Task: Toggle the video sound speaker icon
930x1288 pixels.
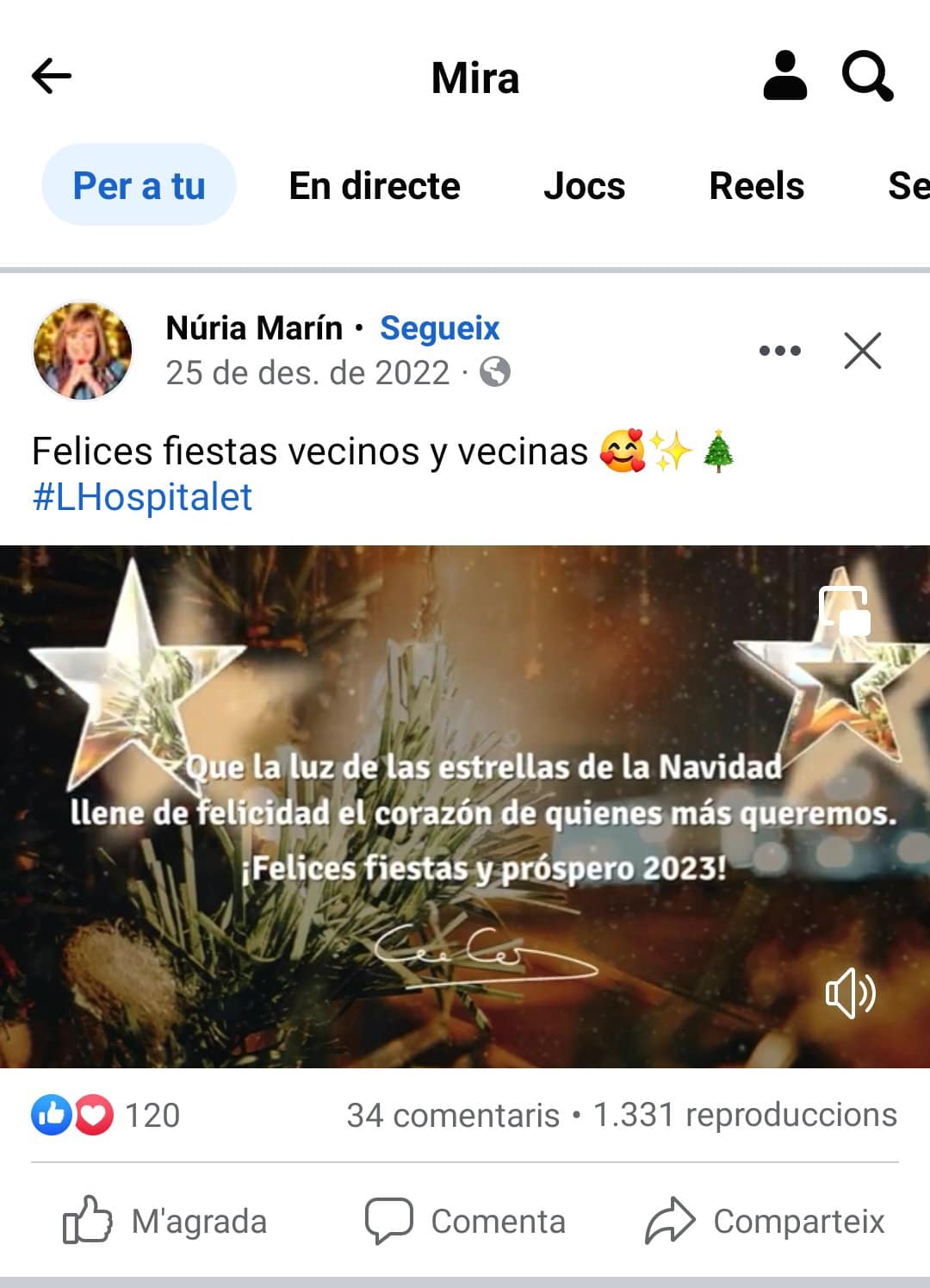Action: [850, 992]
